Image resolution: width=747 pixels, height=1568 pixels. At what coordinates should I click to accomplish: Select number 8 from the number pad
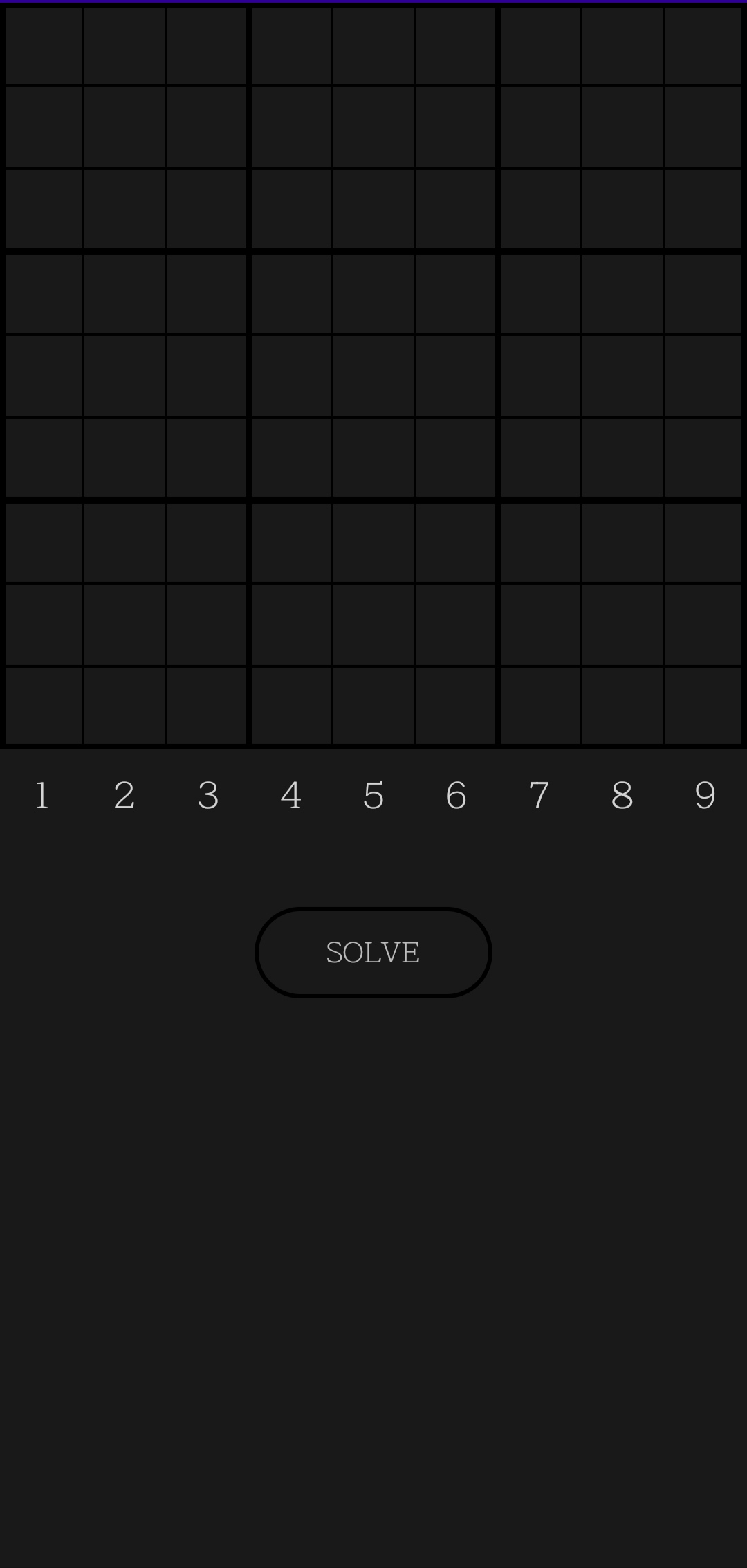coord(622,794)
